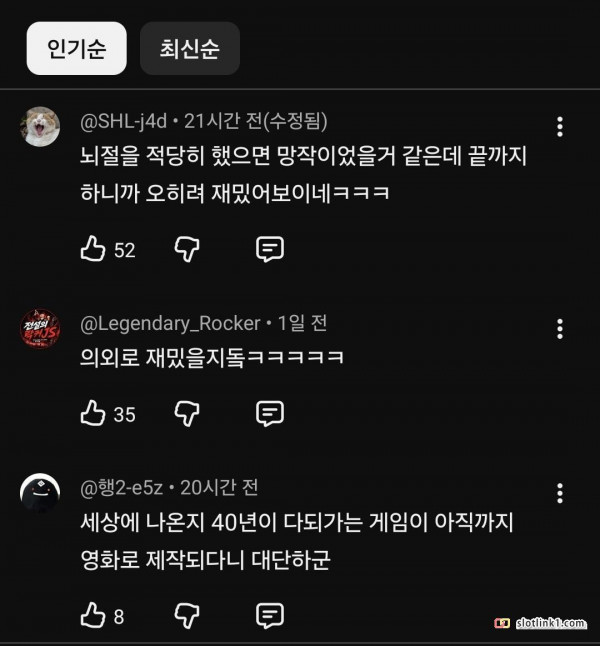The height and width of the screenshot is (646, 600).
Task: Tap @행2-e5z's profile picture
Action: point(40,493)
